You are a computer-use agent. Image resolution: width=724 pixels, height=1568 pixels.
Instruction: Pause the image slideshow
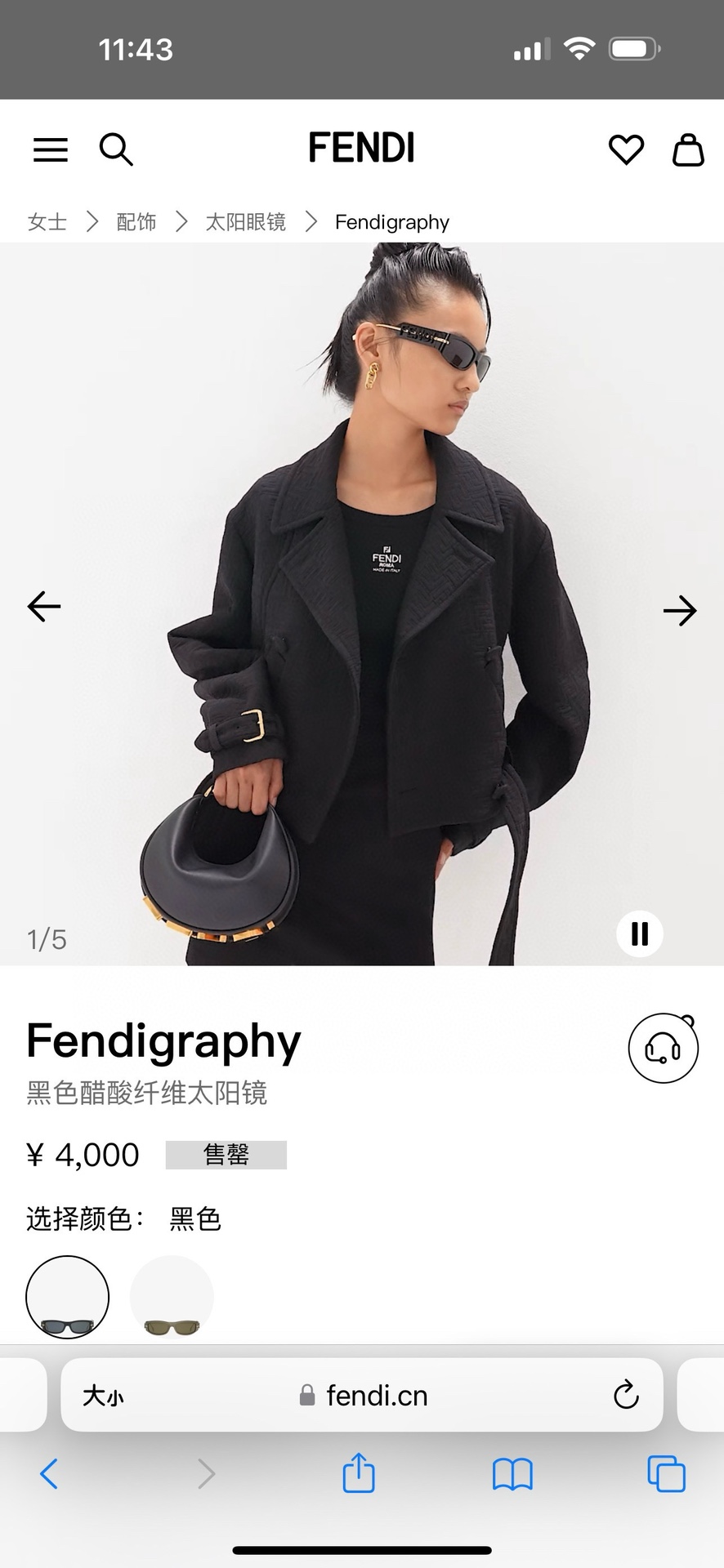pyautogui.click(x=640, y=933)
